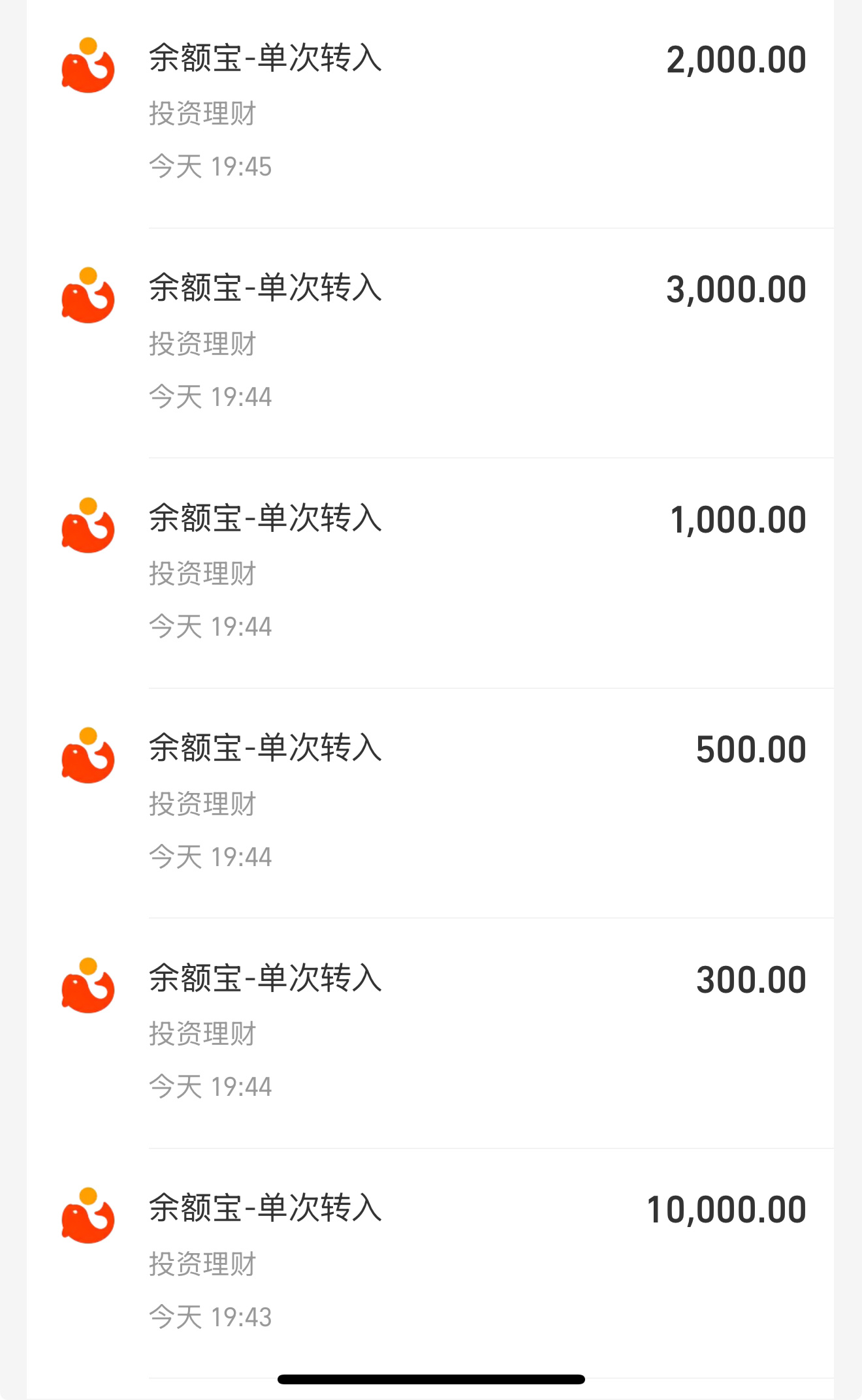Open the 2,000.00 余额宝 transfer record
Viewport: 862px width, 1400px height.
pyautogui.click(x=430, y=114)
